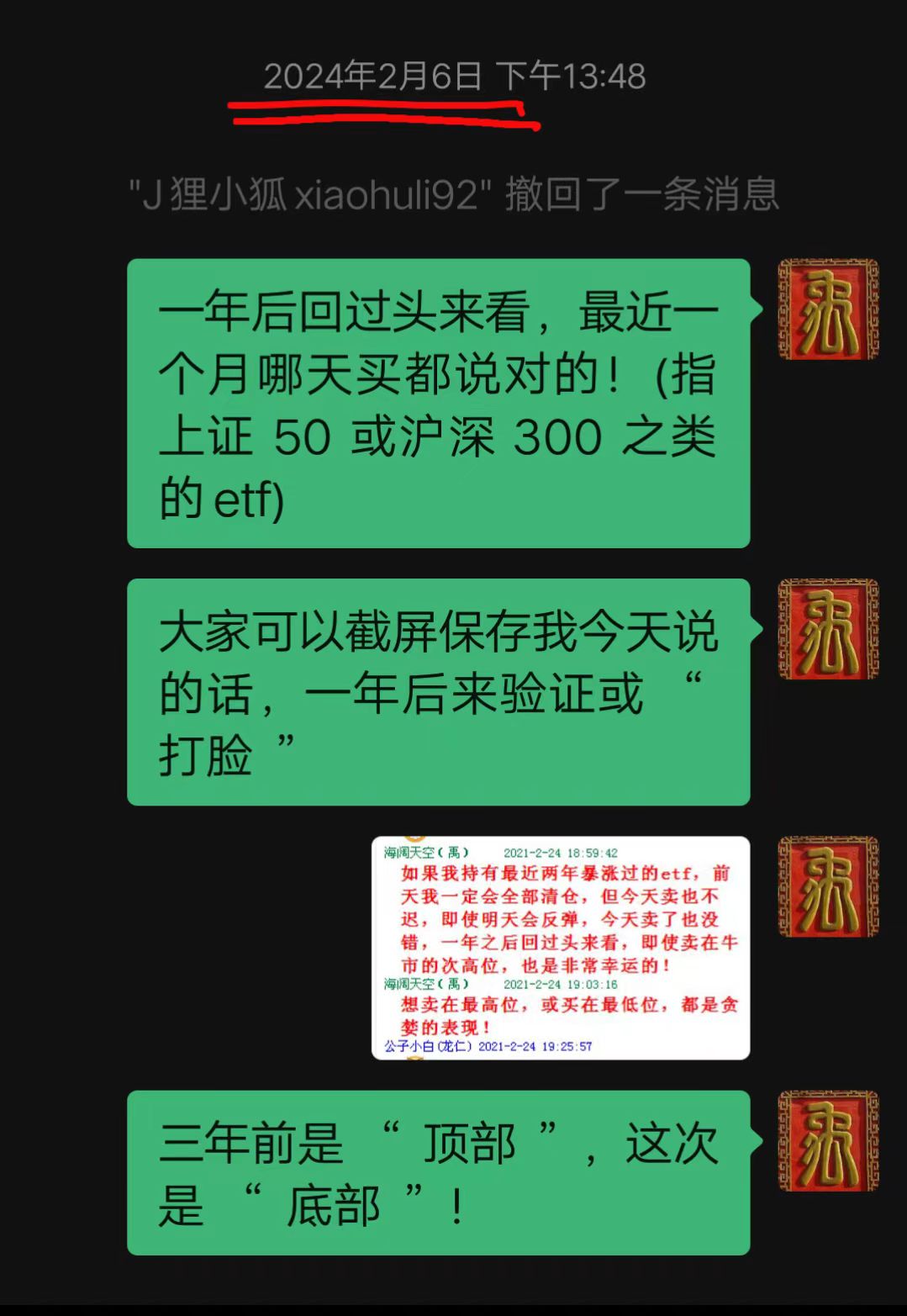Open the shared screenshot image message
This screenshot has height=1316, width=907.
pyautogui.click(x=560, y=948)
